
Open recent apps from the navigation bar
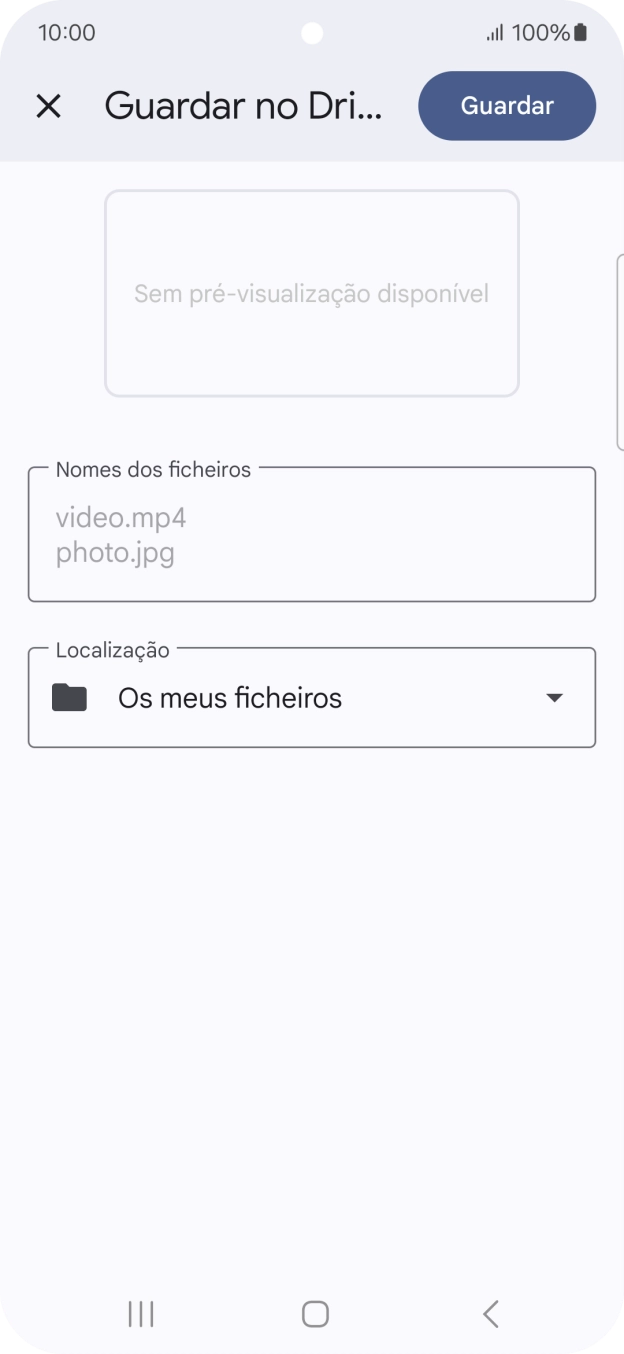[x=141, y=1313]
